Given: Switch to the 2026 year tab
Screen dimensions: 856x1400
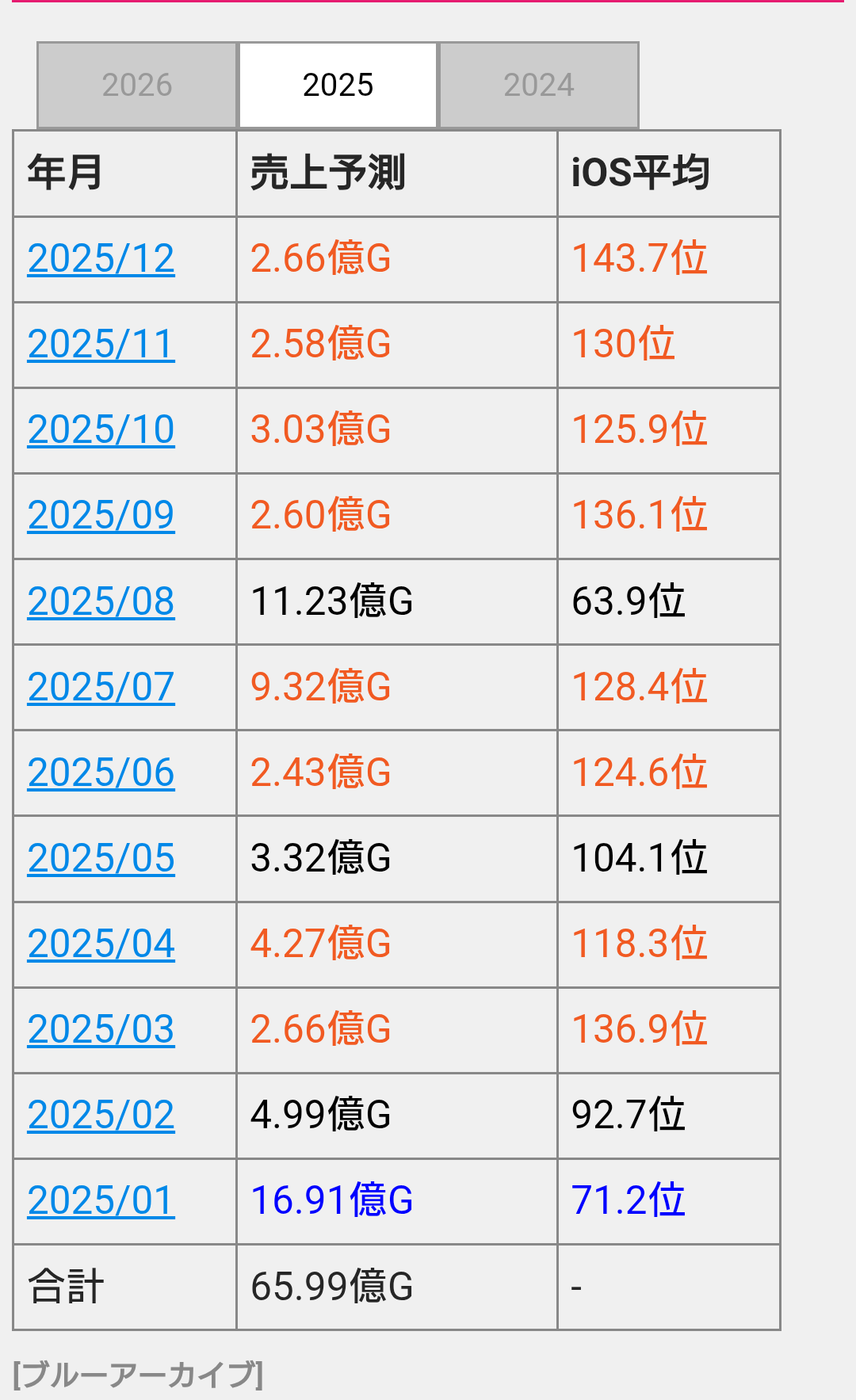Looking at the screenshot, I should click(x=137, y=85).
